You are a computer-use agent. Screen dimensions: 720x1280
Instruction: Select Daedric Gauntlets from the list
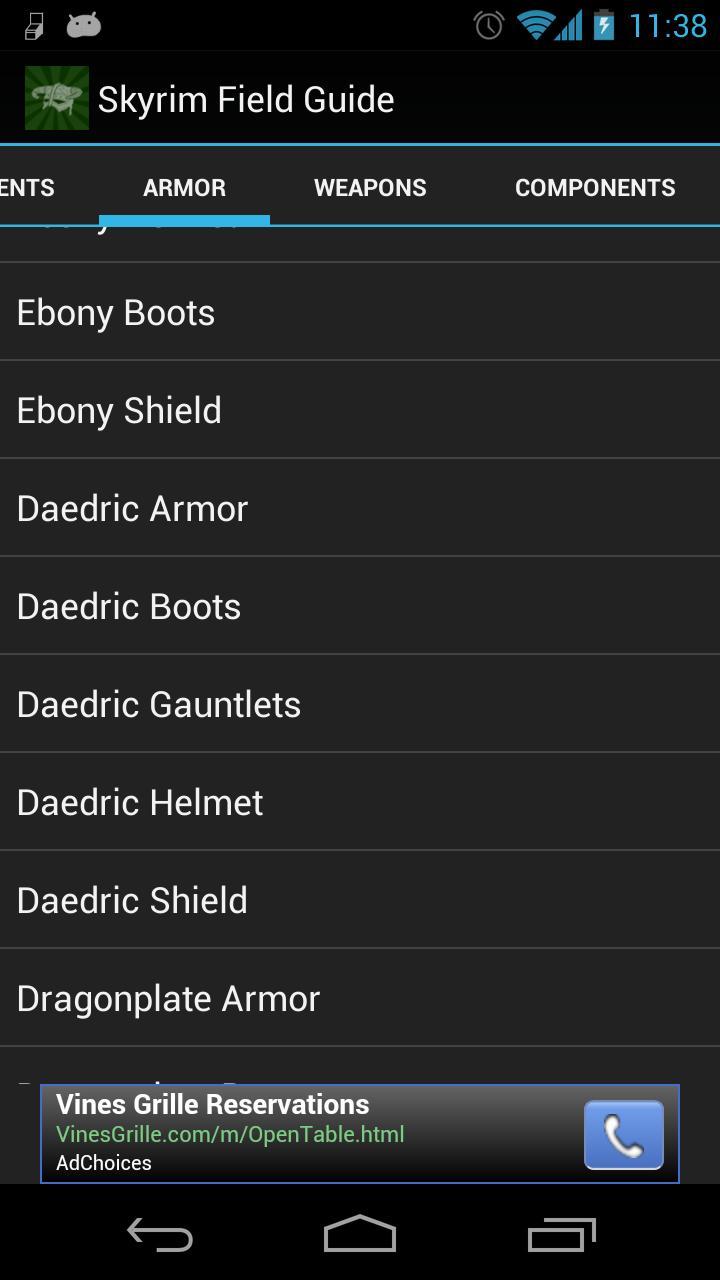click(360, 705)
